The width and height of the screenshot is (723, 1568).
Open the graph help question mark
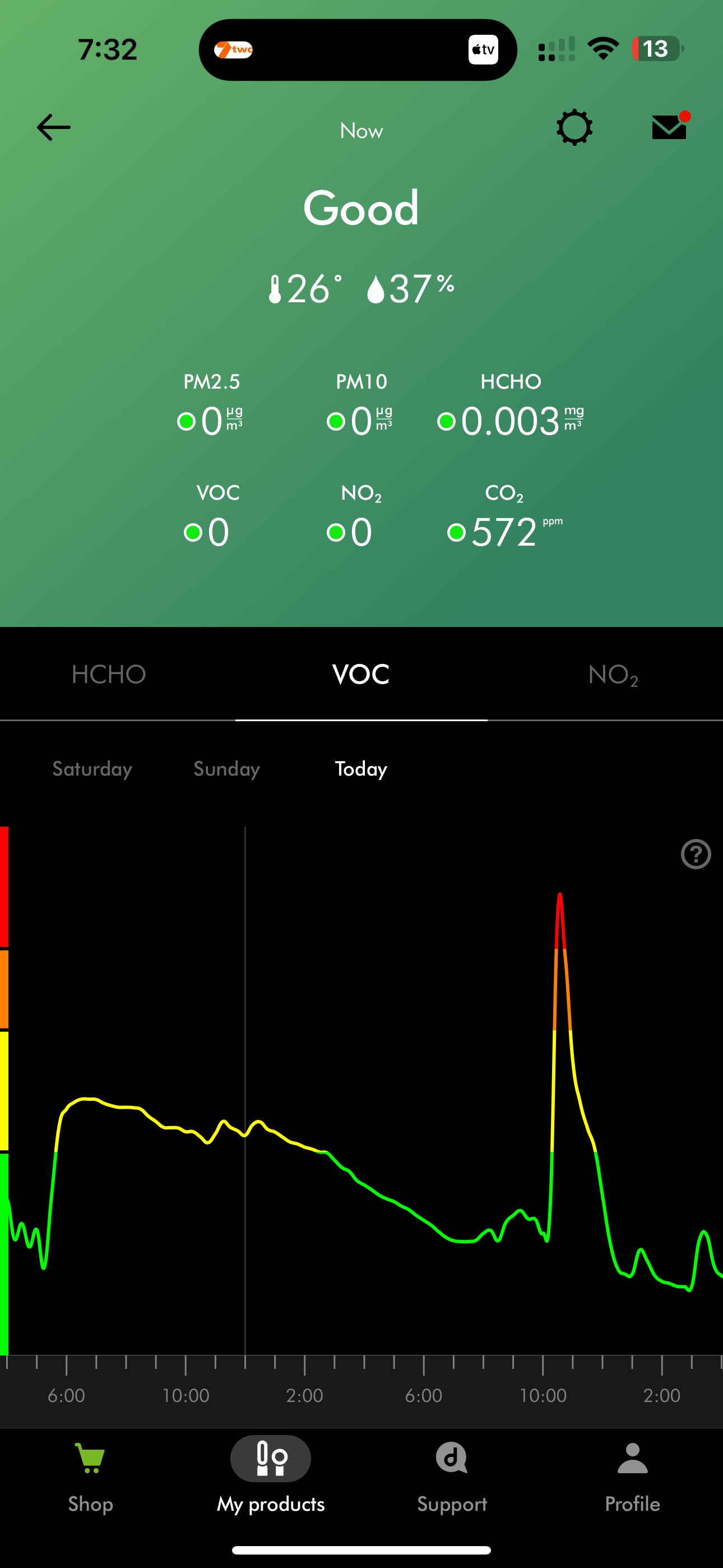point(696,854)
